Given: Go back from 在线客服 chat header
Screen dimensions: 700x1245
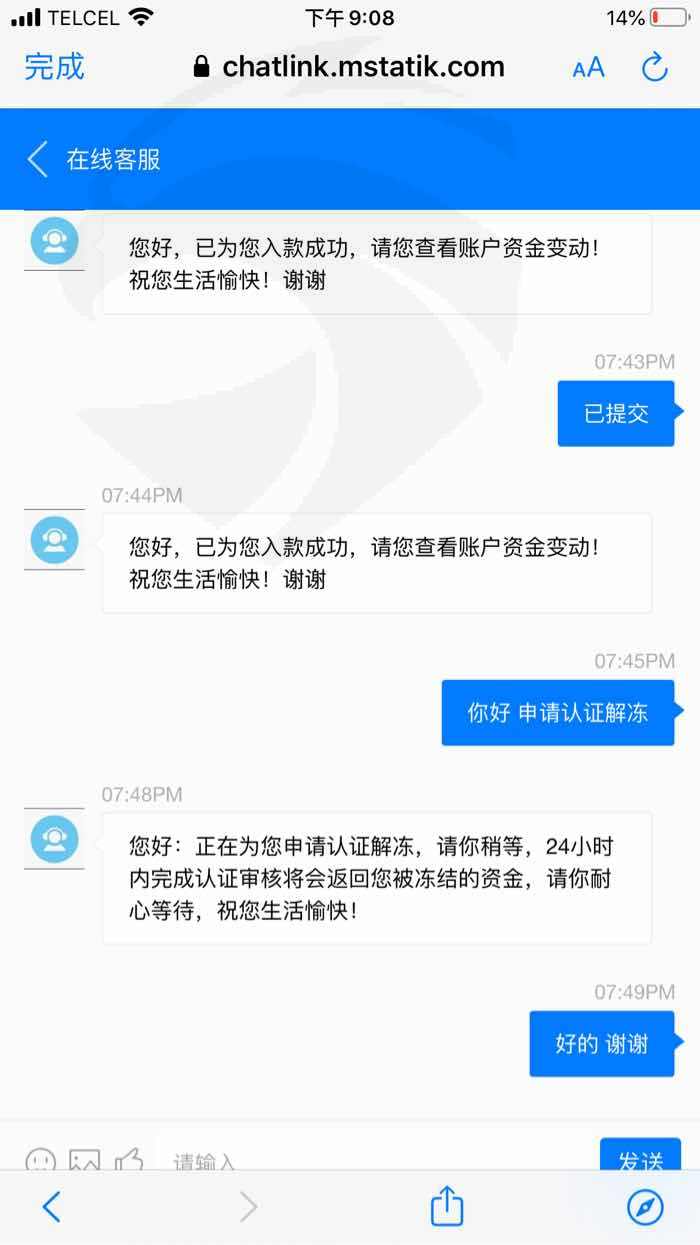Looking at the screenshot, I should click(x=38, y=159).
